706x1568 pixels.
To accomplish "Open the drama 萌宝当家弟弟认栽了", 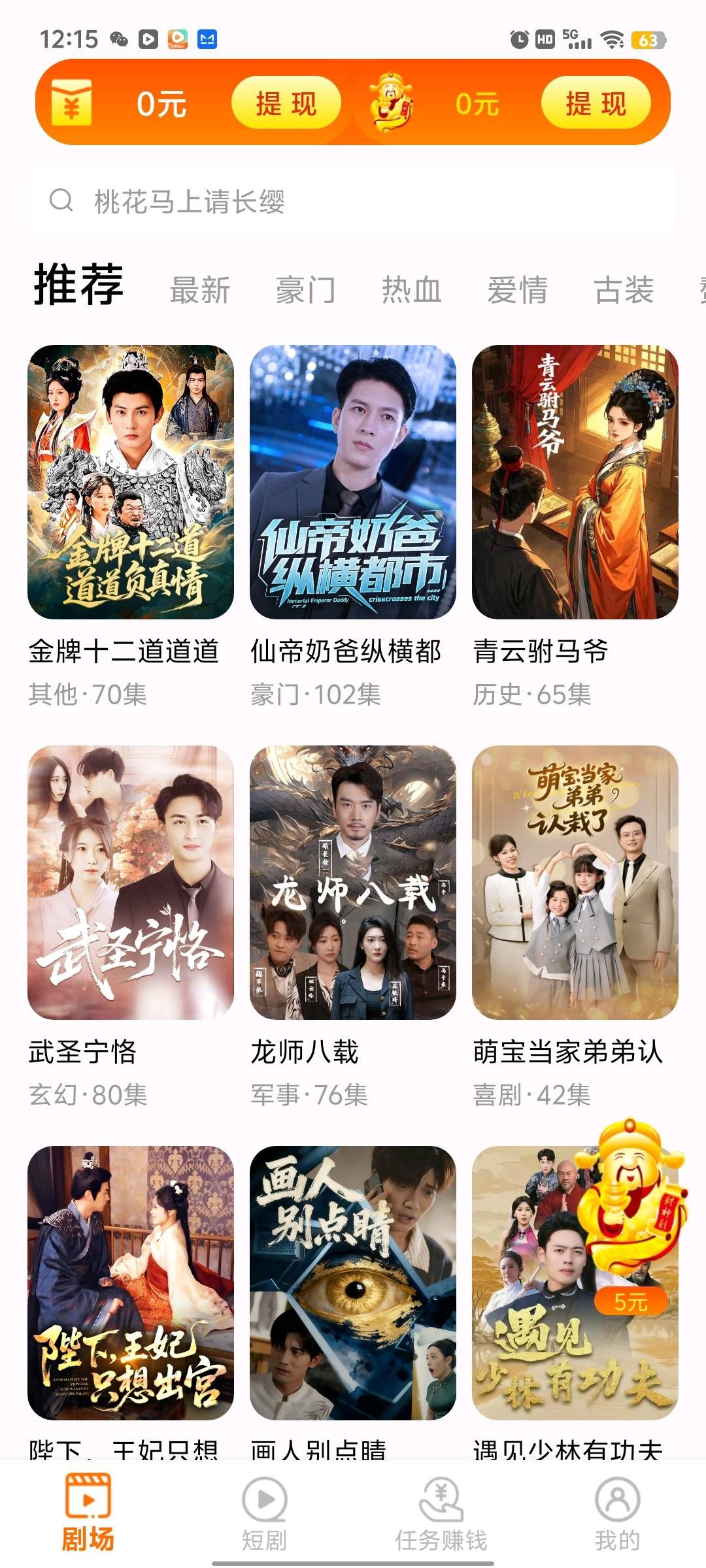I will (x=575, y=882).
